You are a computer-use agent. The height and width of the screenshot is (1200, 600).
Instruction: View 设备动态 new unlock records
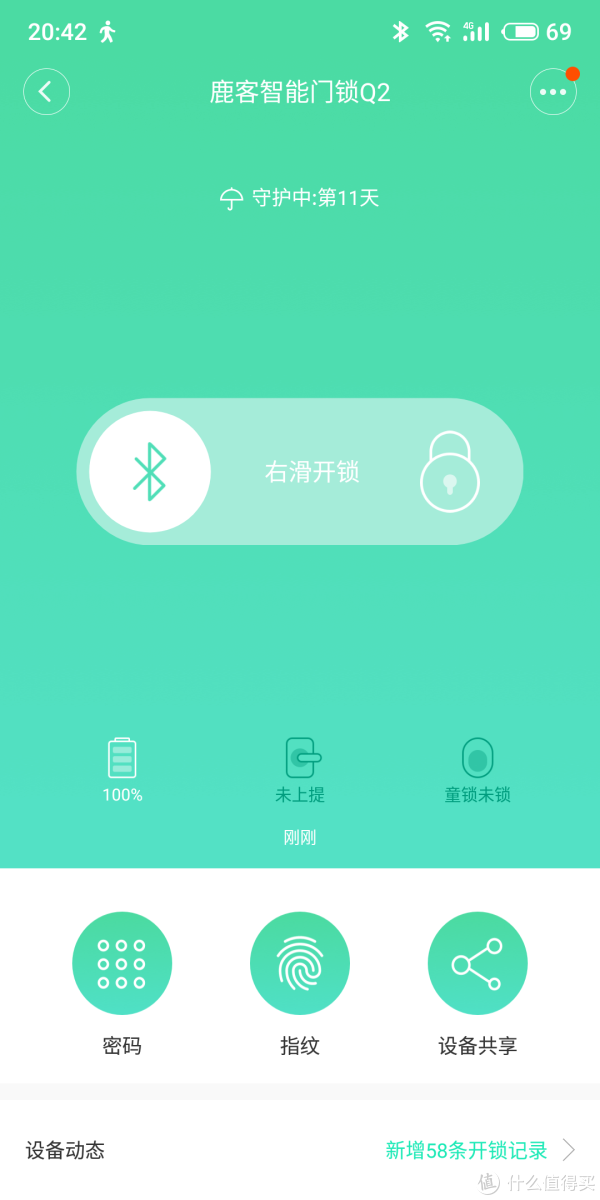478,1150
